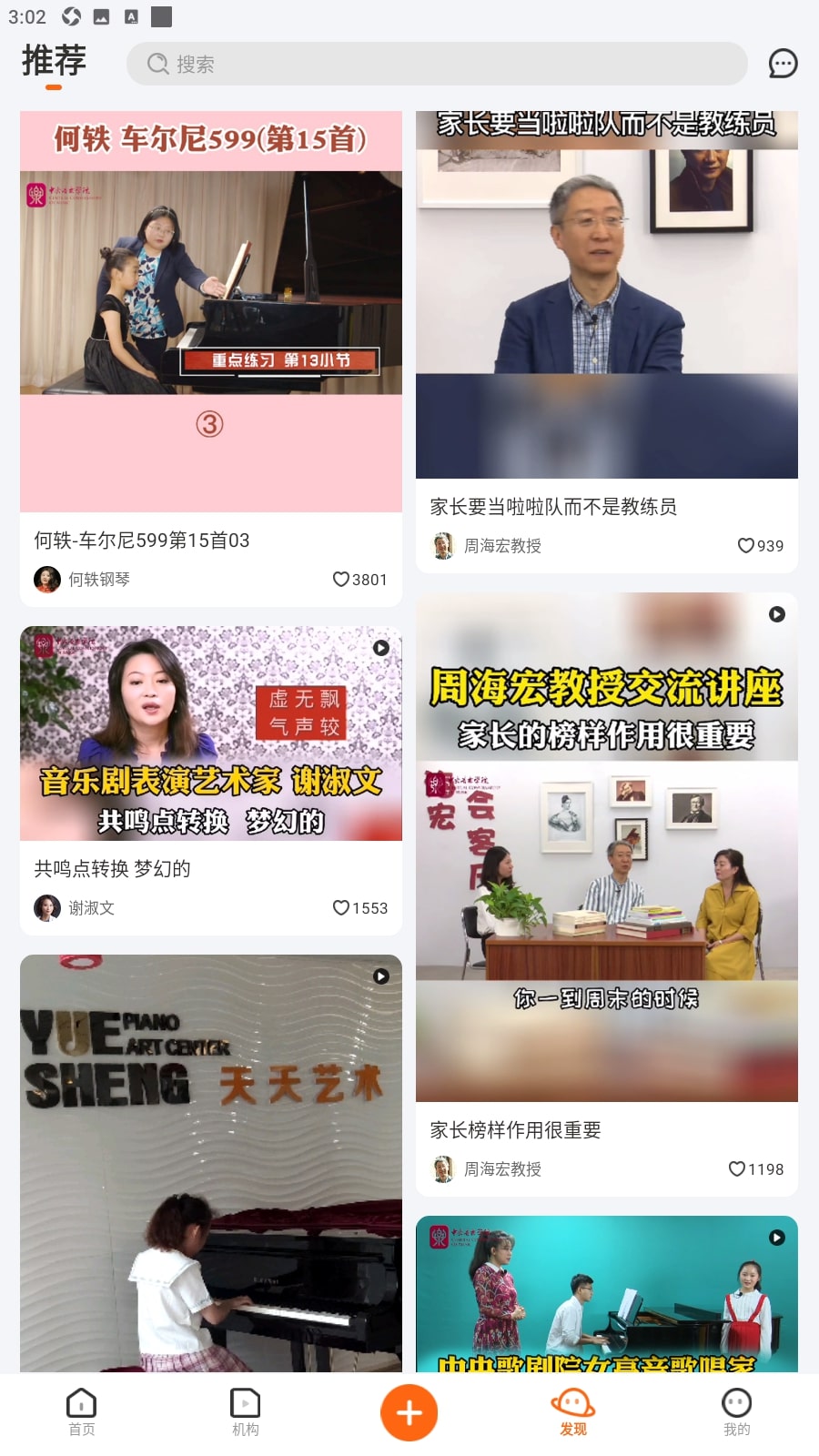Select the 推荐 top tab

pyautogui.click(x=54, y=62)
